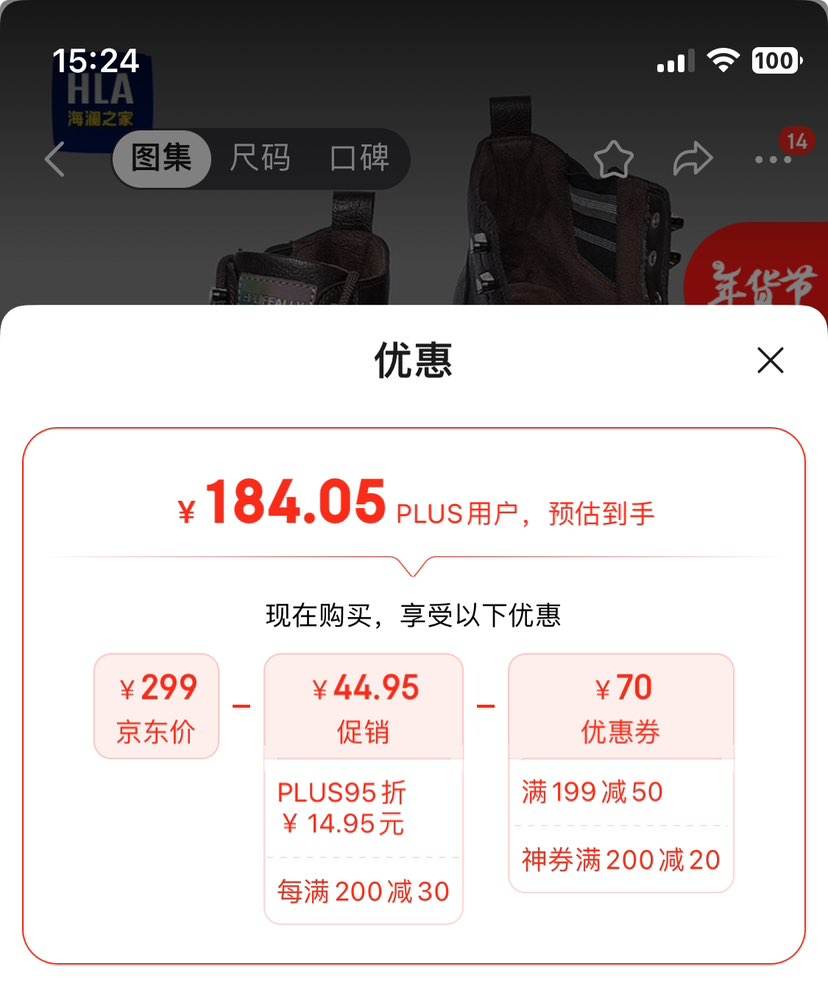This screenshot has height=986, width=828.
Task: Switch to the 尺码 tab
Action: (x=260, y=158)
